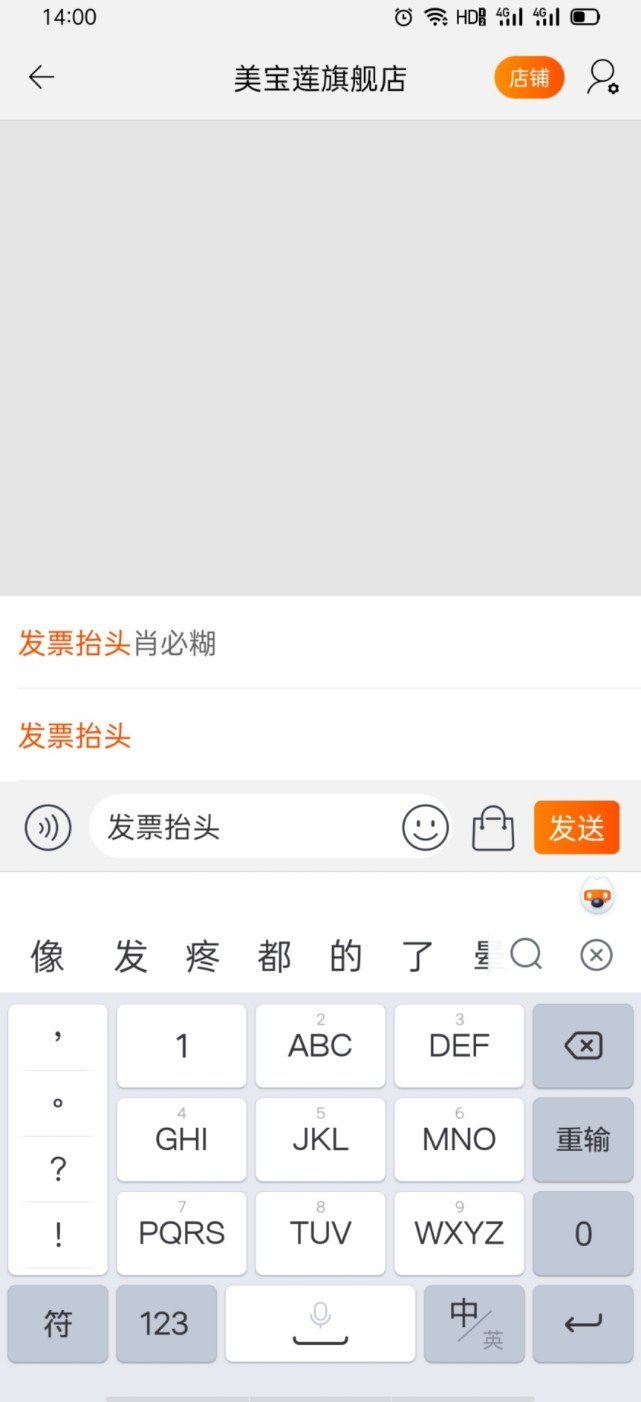Switch to voice input mode

(47, 828)
